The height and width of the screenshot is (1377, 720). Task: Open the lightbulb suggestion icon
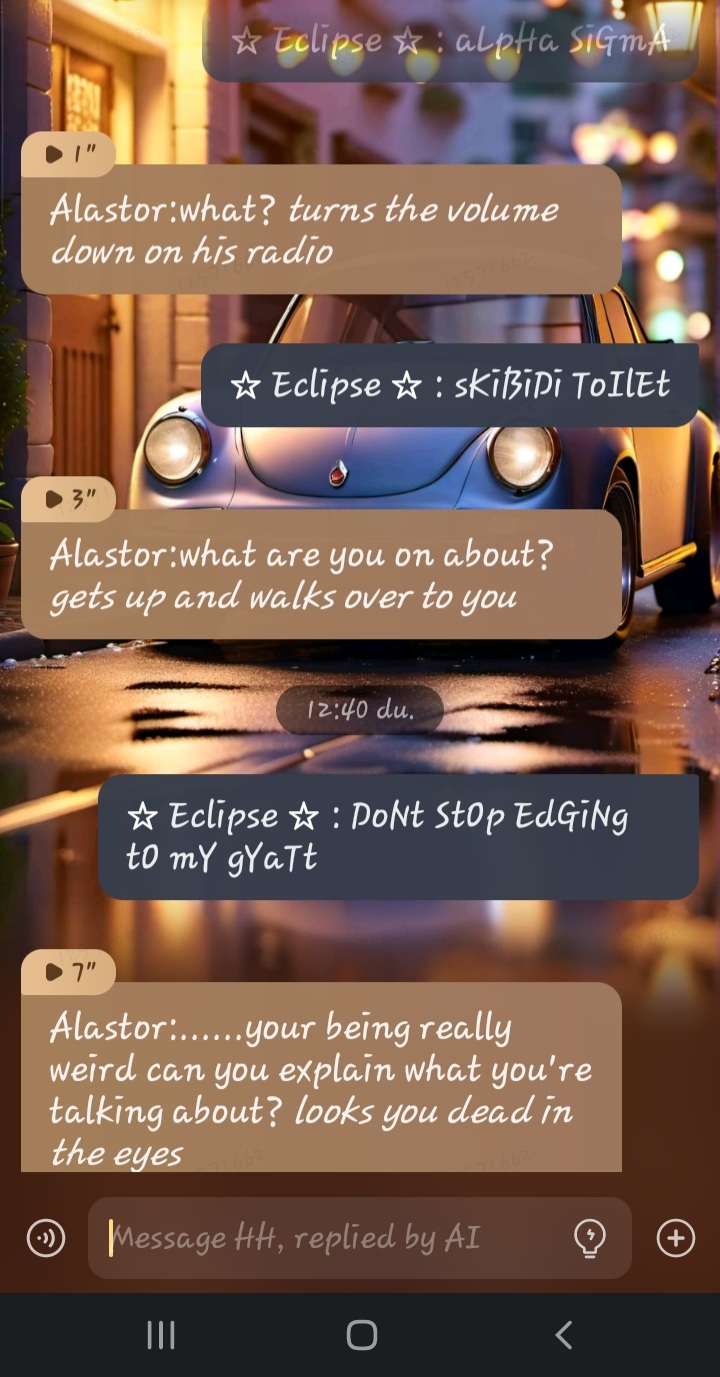(589, 1238)
